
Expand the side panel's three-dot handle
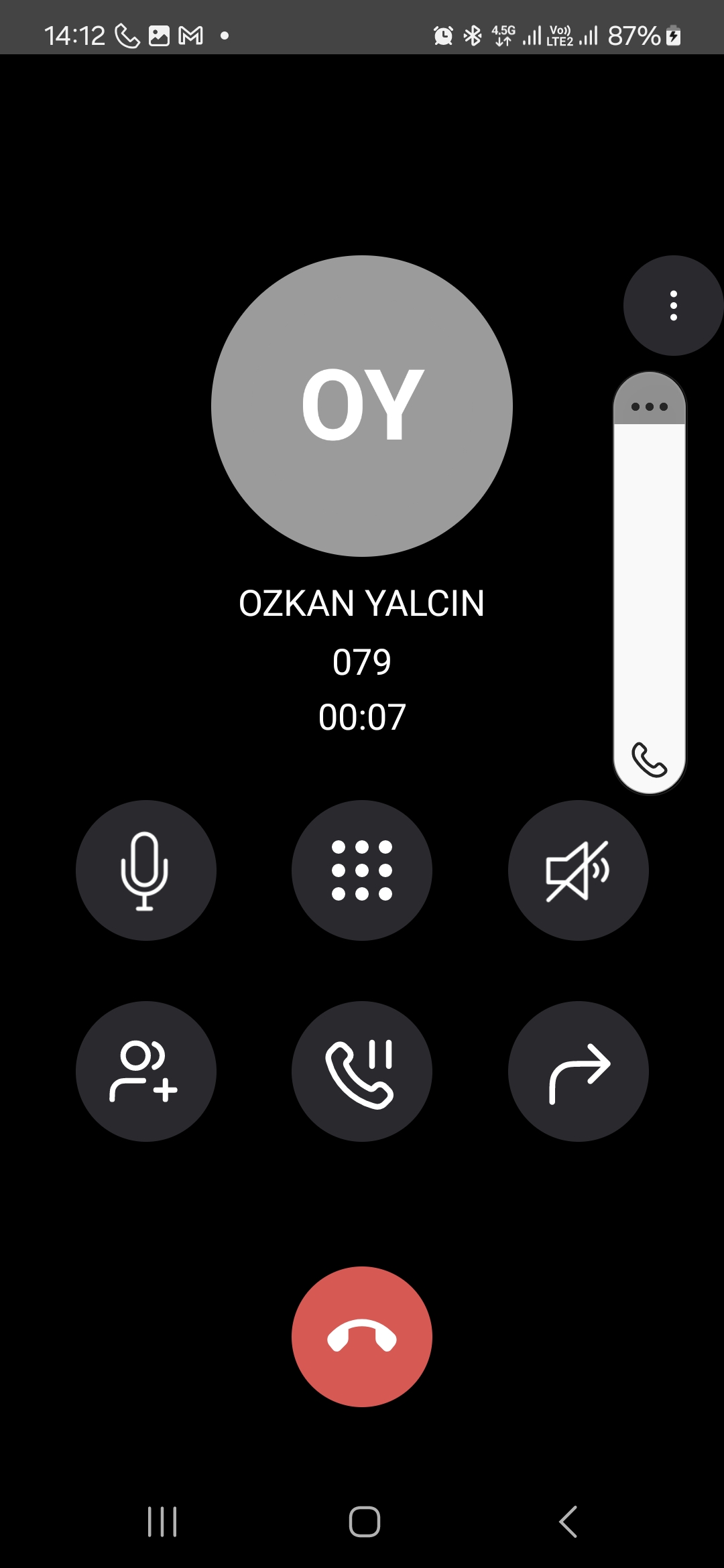click(x=649, y=407)
